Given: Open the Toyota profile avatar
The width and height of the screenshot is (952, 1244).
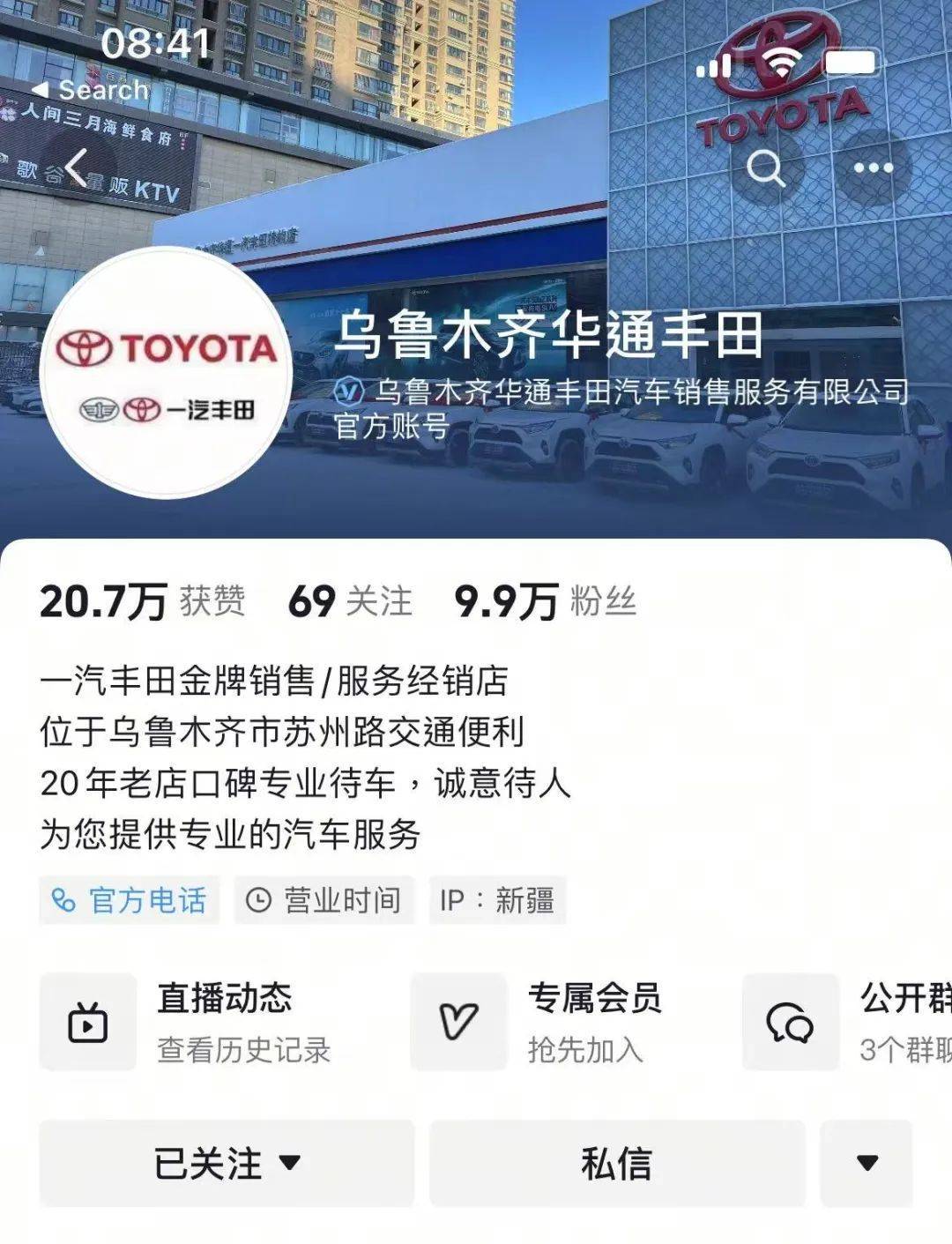Looking at the screenshot, I should (166, 373).
